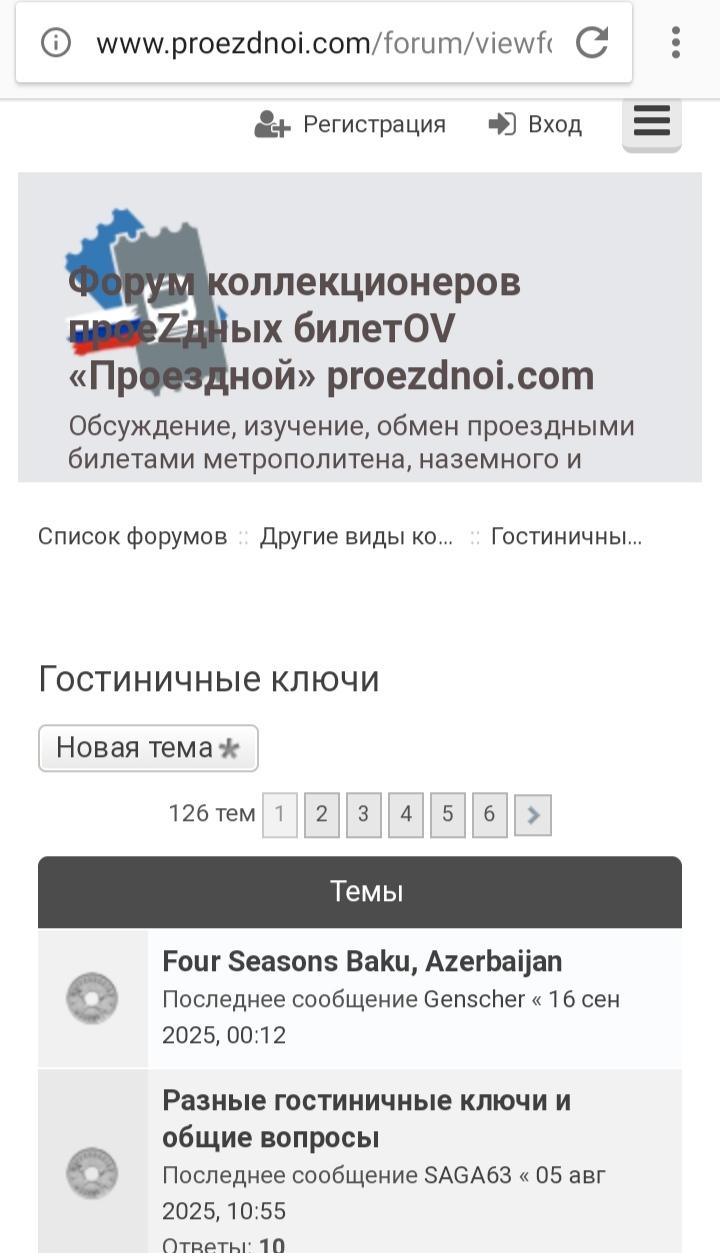
Task: Tap the address bar URL
Action: [323, 43]
